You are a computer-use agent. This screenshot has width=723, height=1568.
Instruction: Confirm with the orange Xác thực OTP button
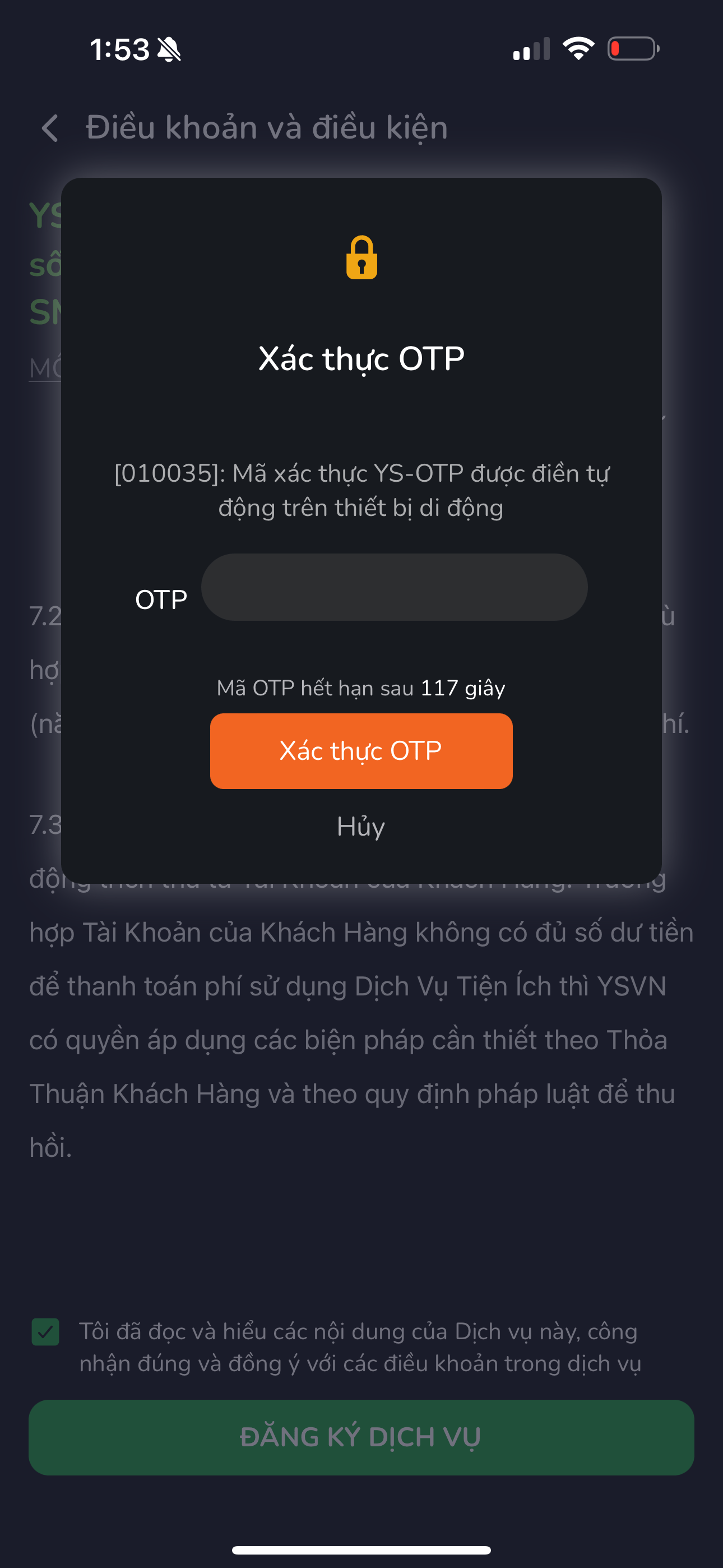[x=361, y=750]
